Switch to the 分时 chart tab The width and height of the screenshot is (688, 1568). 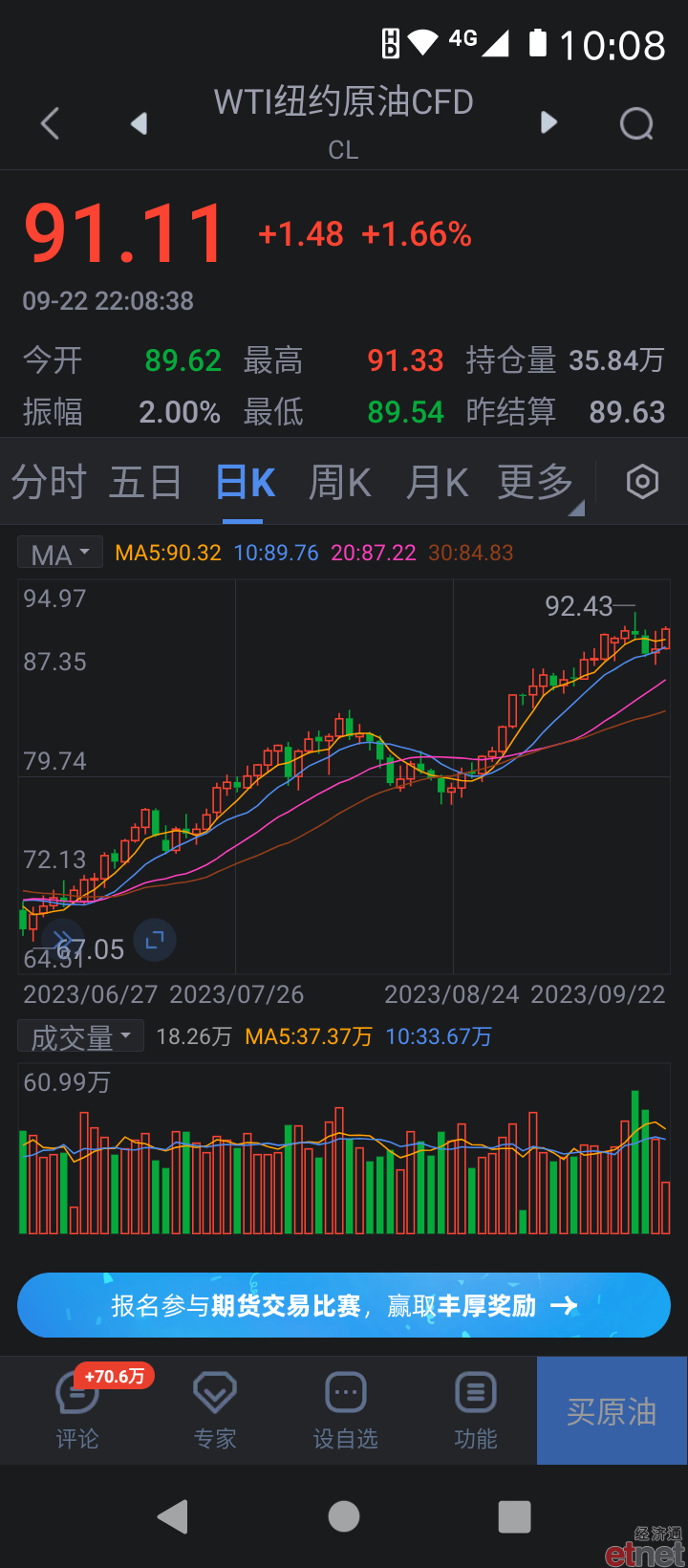point(50,483)
